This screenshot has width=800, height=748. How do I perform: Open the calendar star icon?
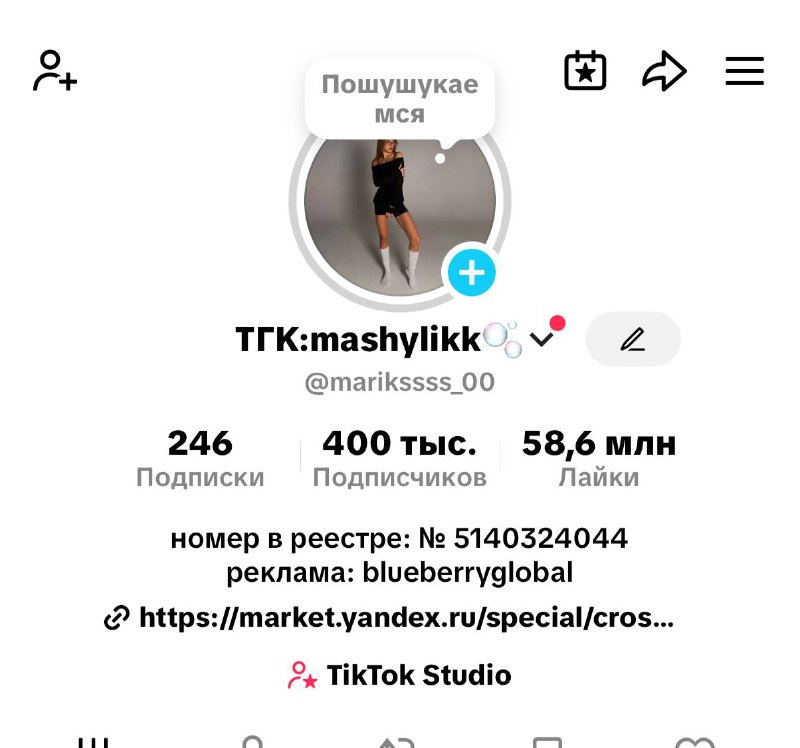[585, 71]
